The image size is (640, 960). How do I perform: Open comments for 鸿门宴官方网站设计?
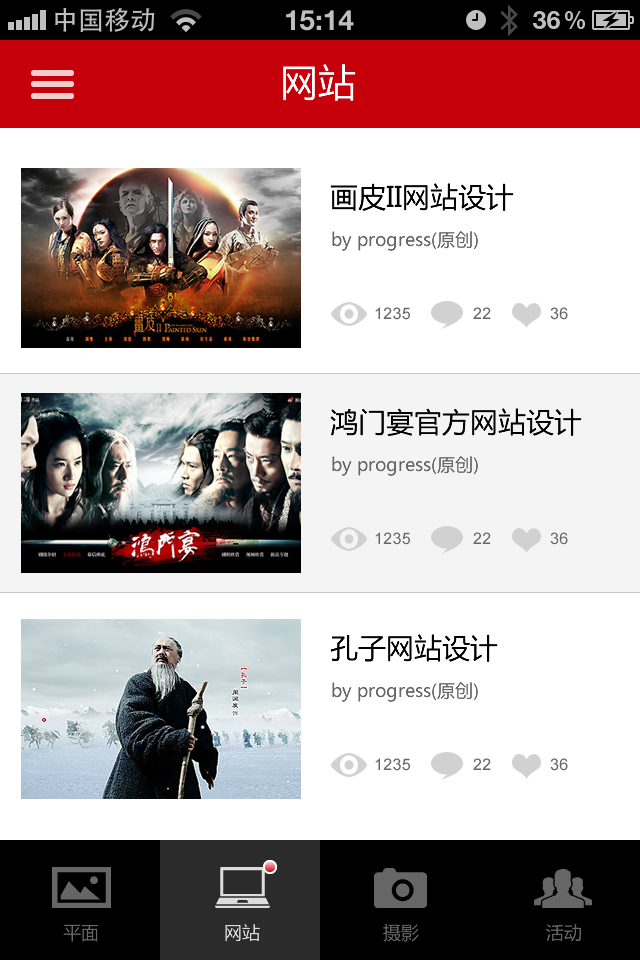(x=447, y=539)
